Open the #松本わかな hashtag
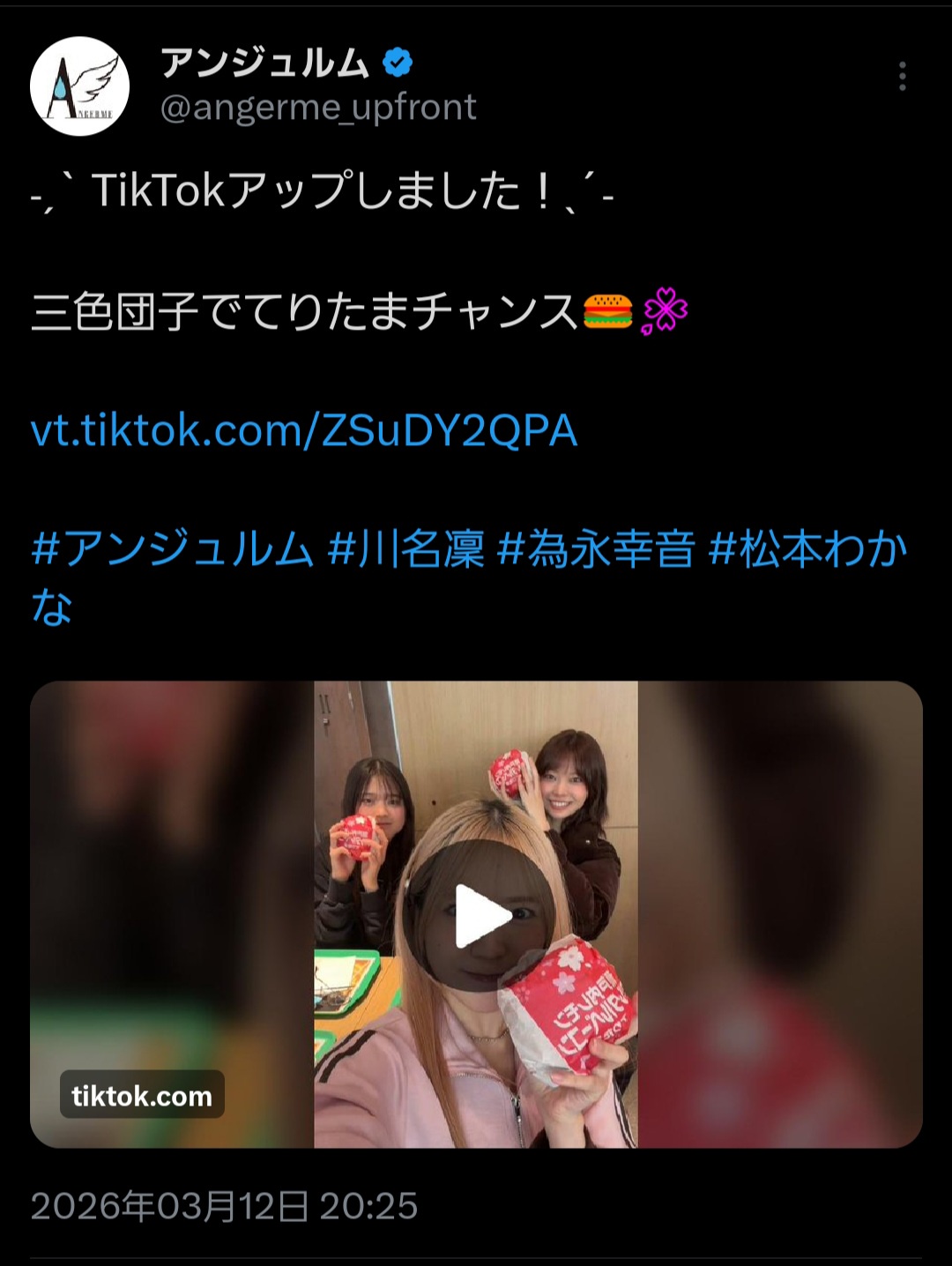 (807, 549)
